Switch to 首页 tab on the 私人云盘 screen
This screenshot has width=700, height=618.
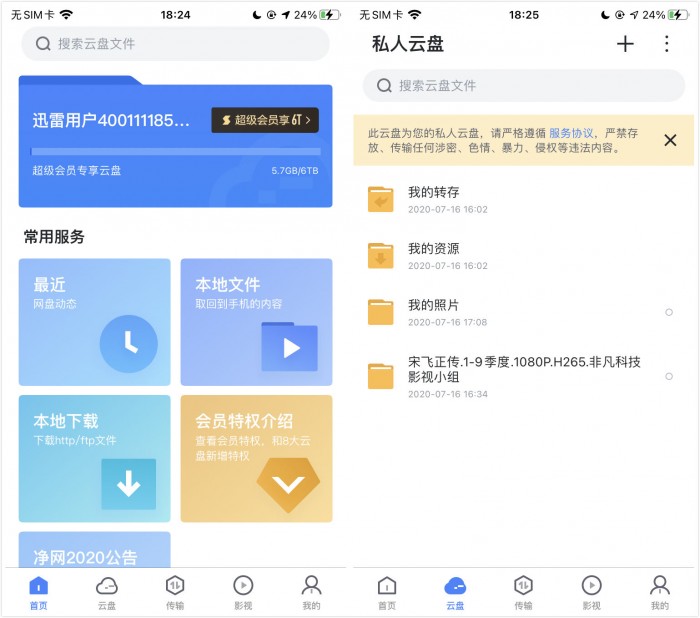tap(386, 592)
